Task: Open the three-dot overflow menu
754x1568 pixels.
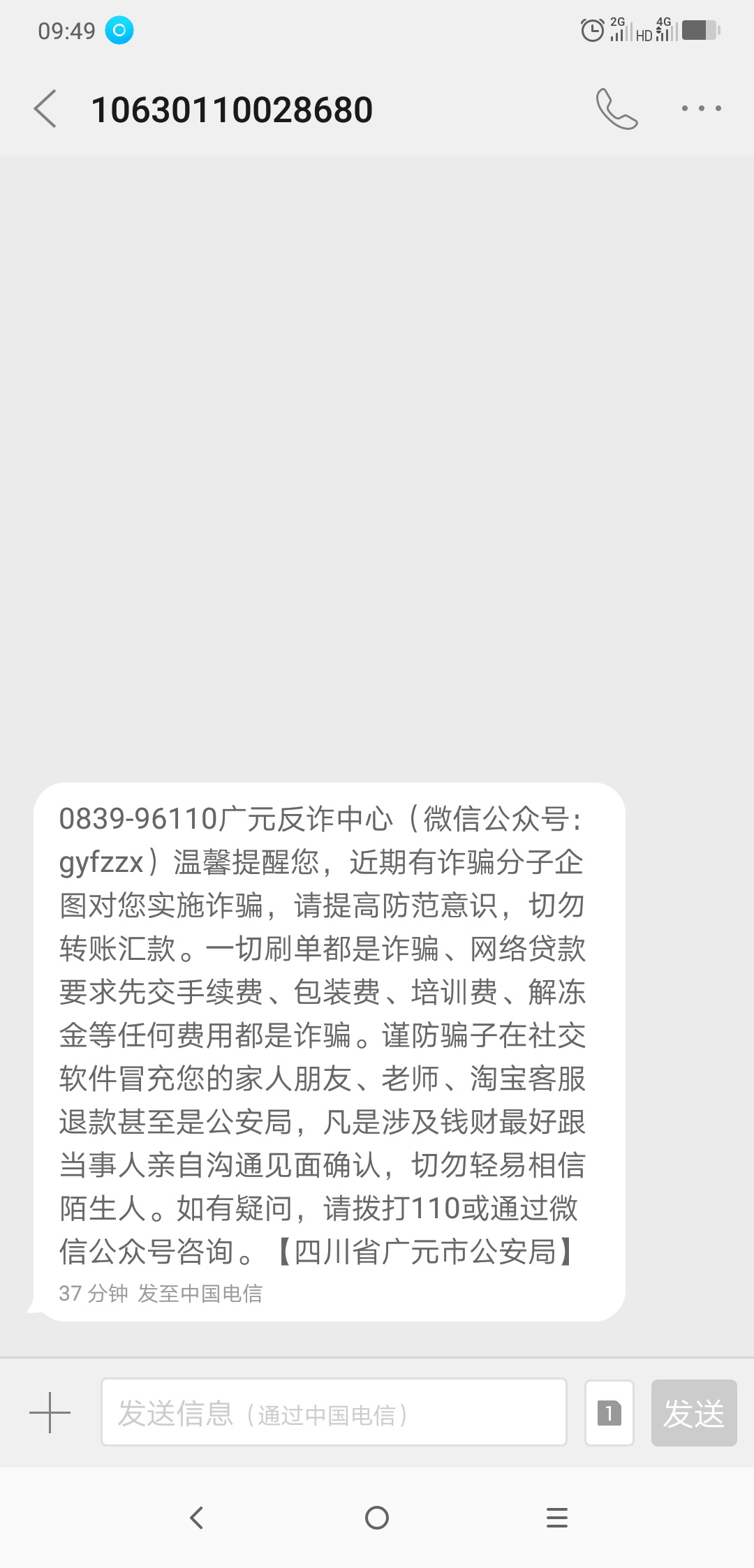Action: coord(701,109)
